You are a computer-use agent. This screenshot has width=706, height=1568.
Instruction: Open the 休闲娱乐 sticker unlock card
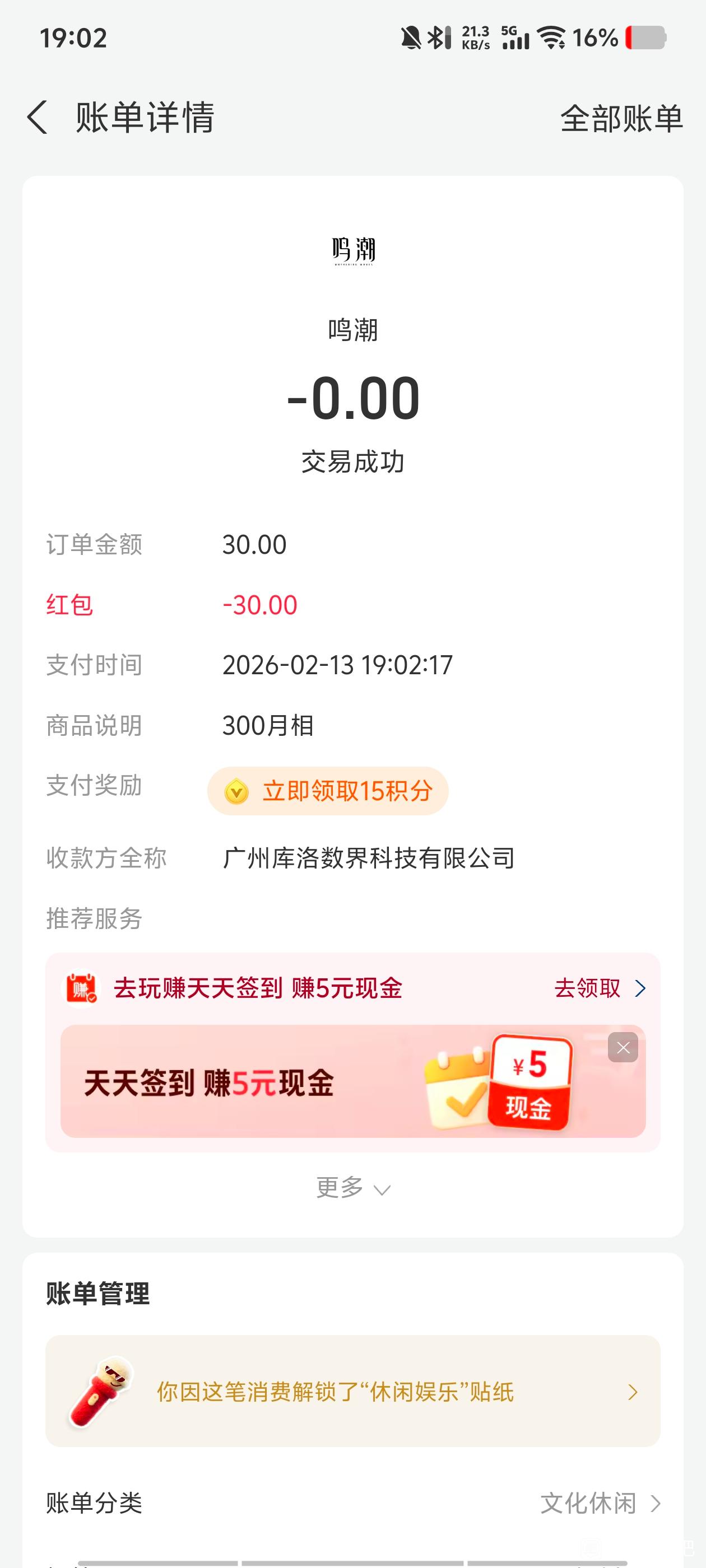[x=352, y=1392]
